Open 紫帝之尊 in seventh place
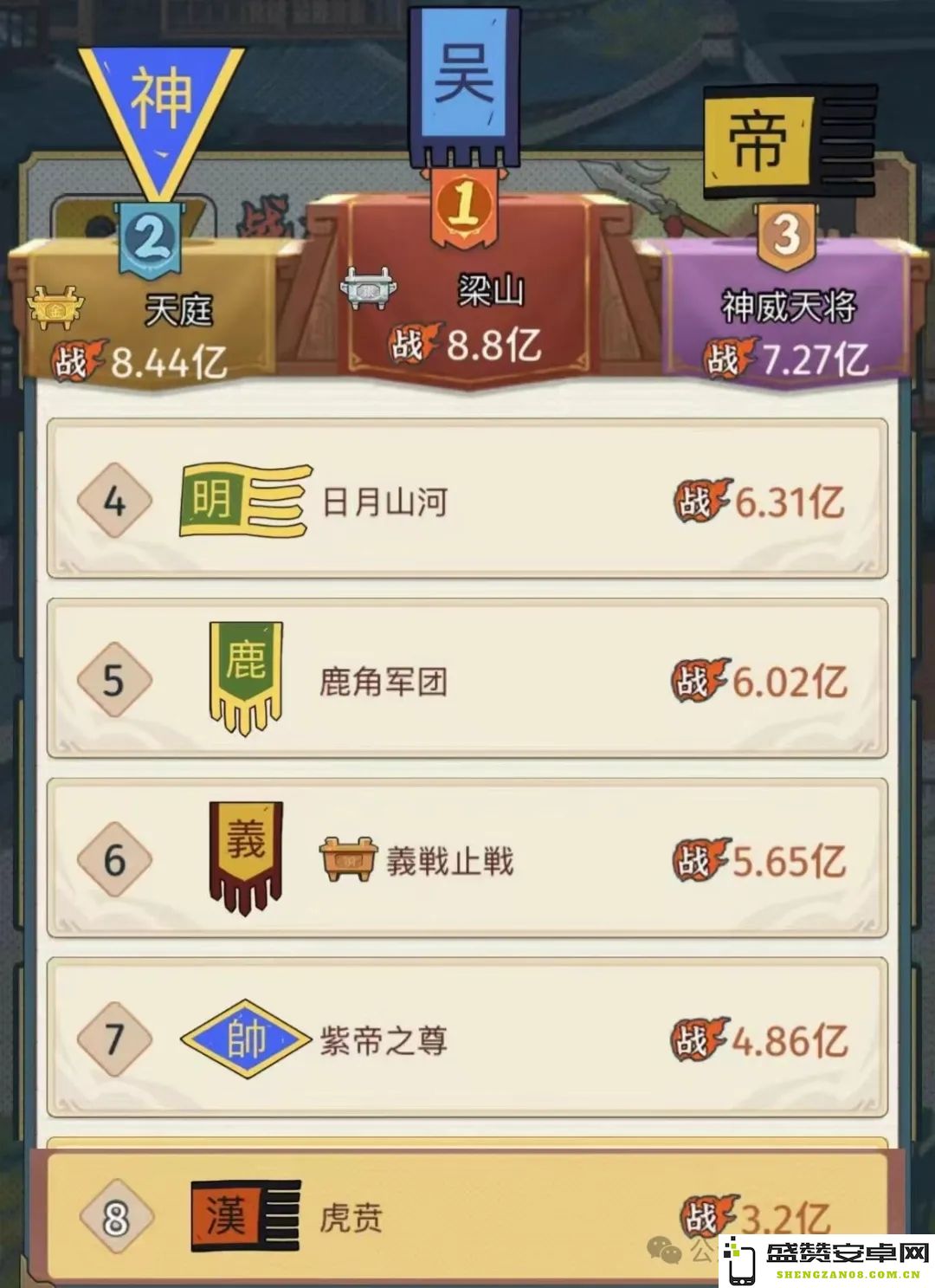 click(x=467, y=1039)
